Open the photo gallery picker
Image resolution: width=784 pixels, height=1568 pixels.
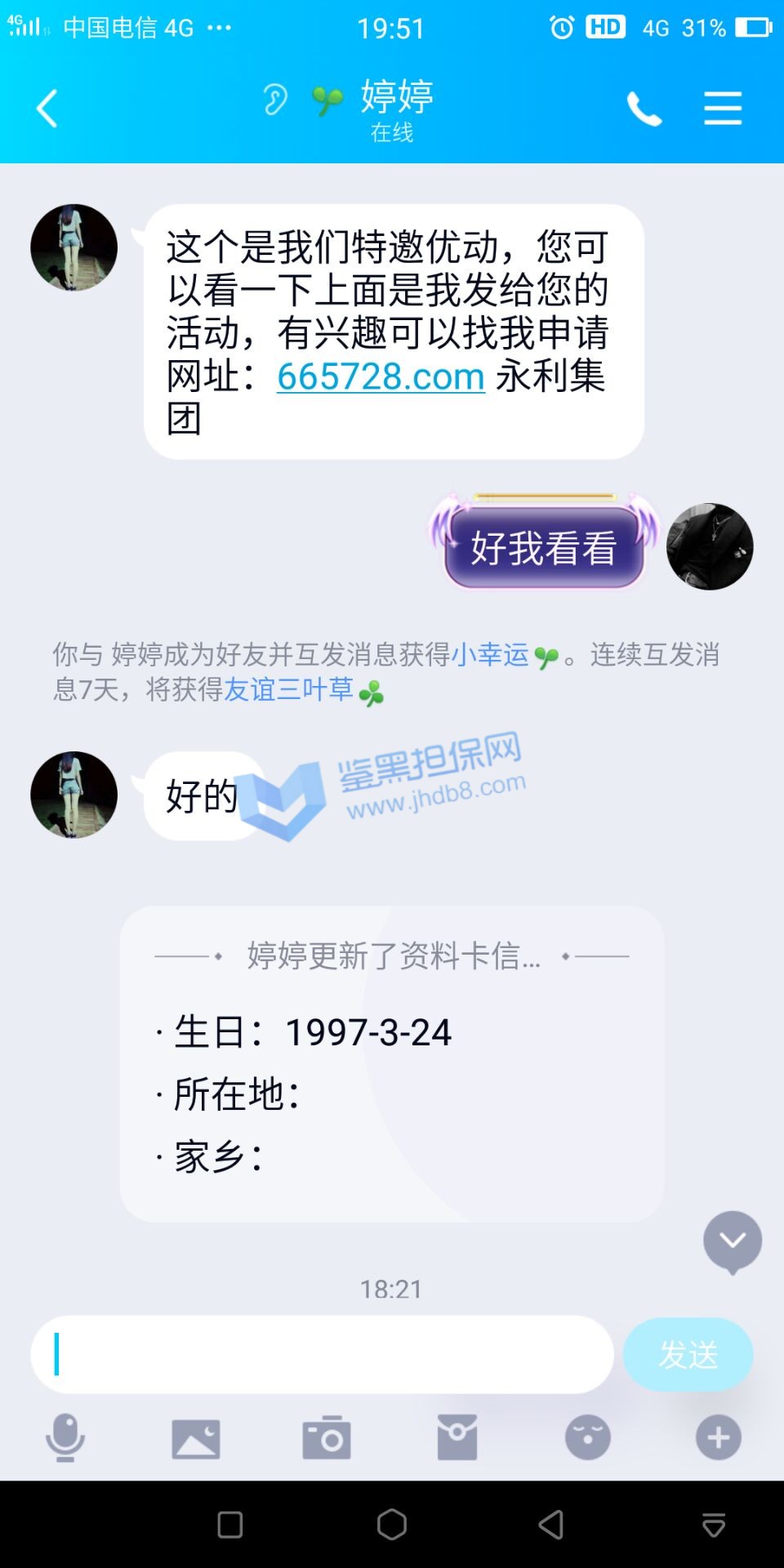[196, 1437]
